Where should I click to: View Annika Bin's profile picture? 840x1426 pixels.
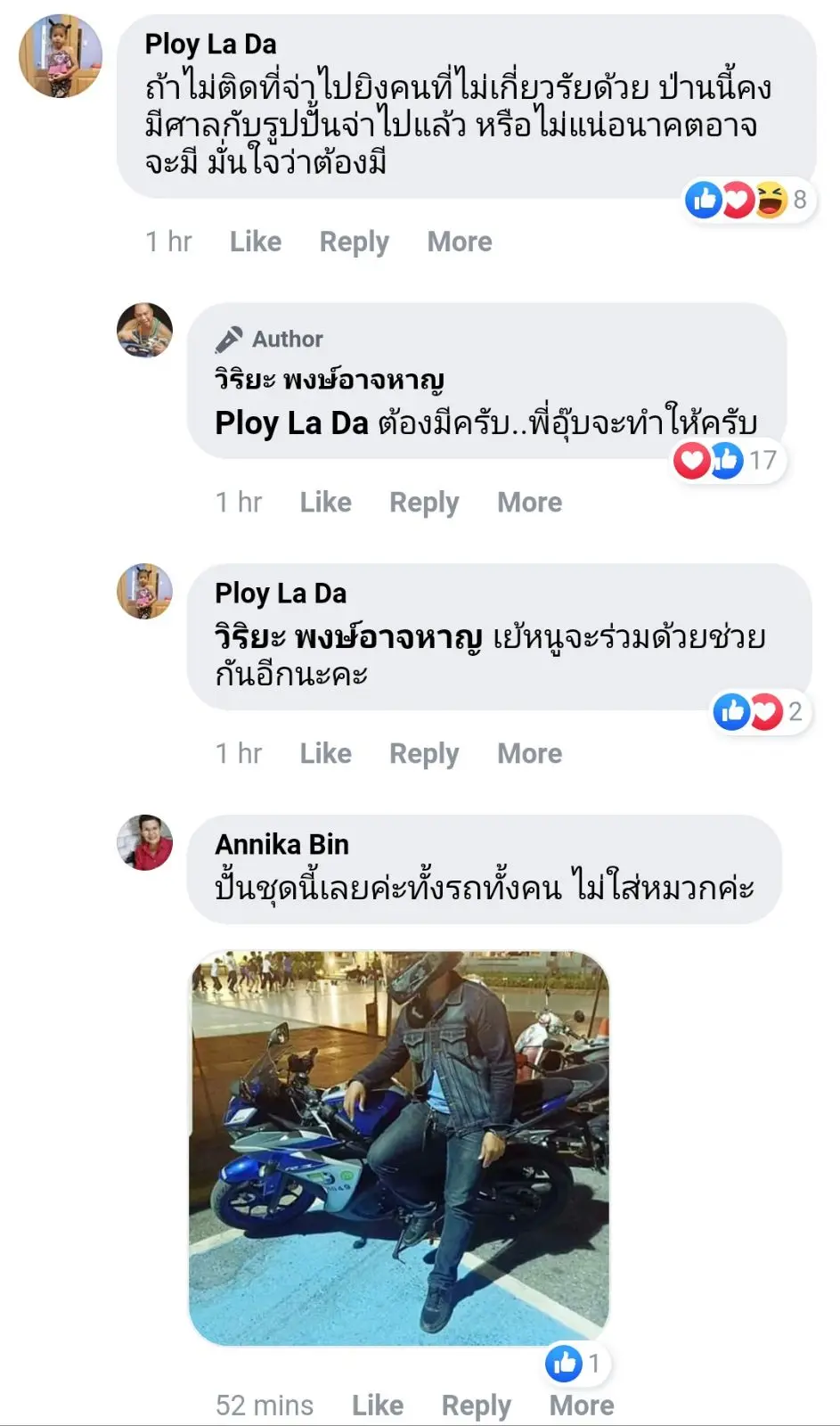[x=144, y=842]
